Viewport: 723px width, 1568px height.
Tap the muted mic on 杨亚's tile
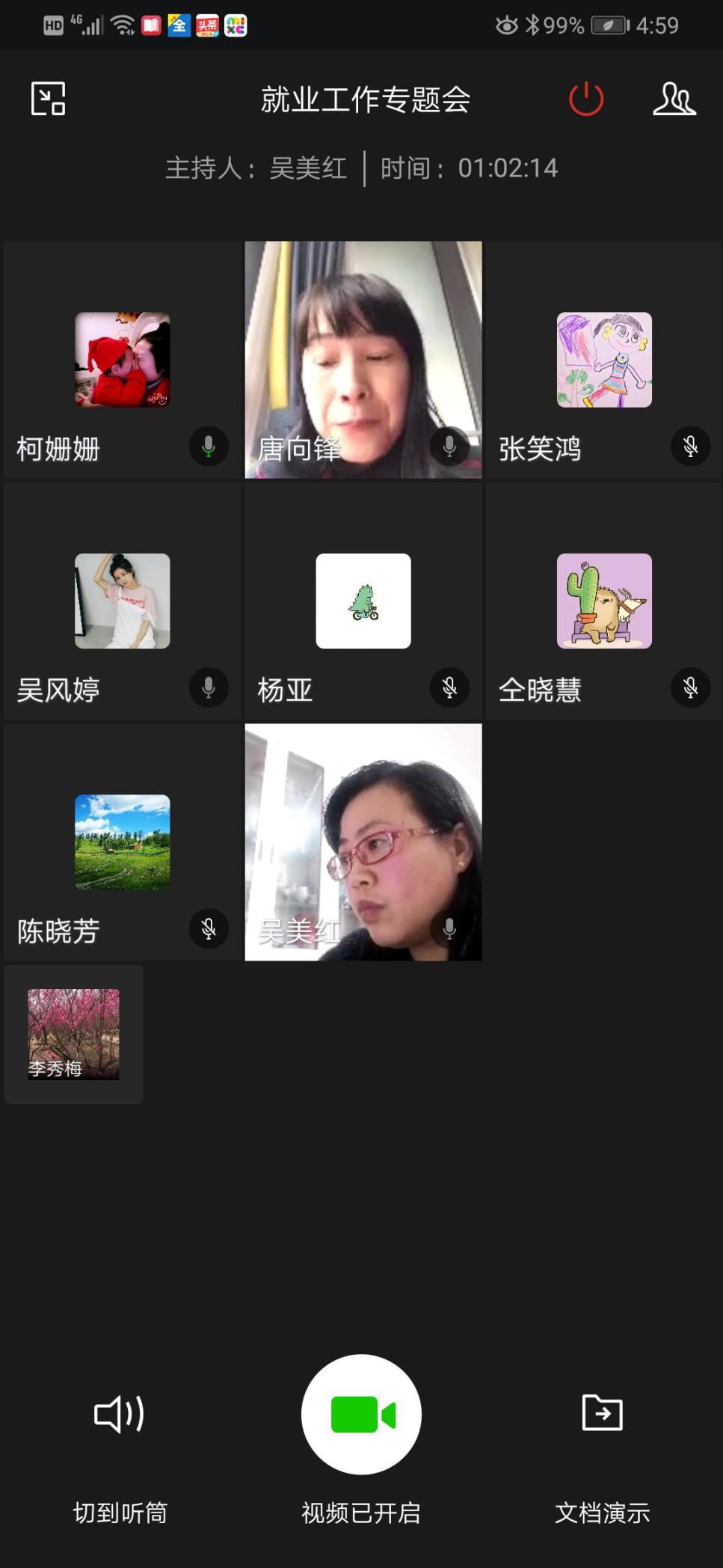coord(449,687)
